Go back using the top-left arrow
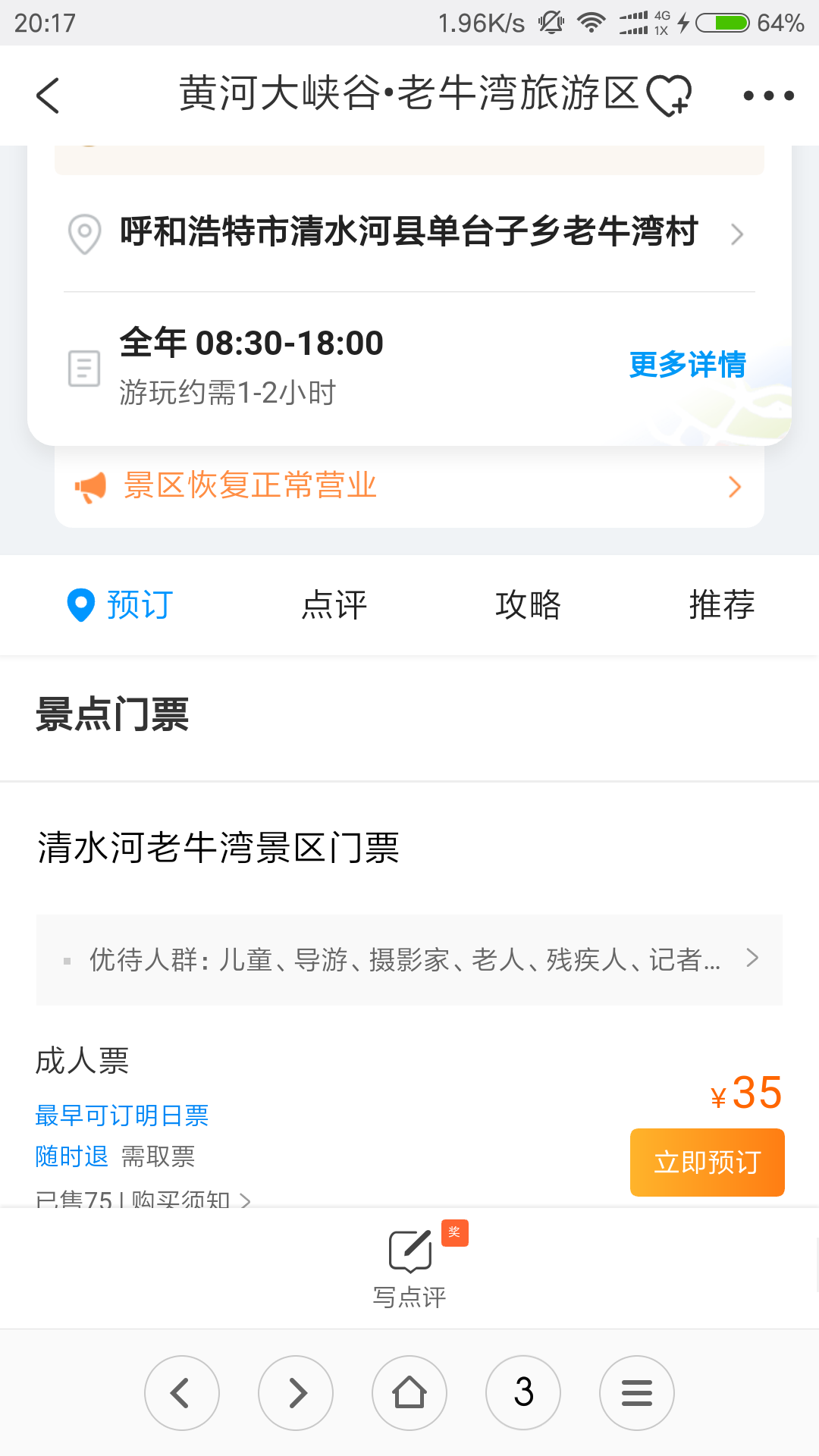This screenshot has width=819, height=1456. pos(48,96)
